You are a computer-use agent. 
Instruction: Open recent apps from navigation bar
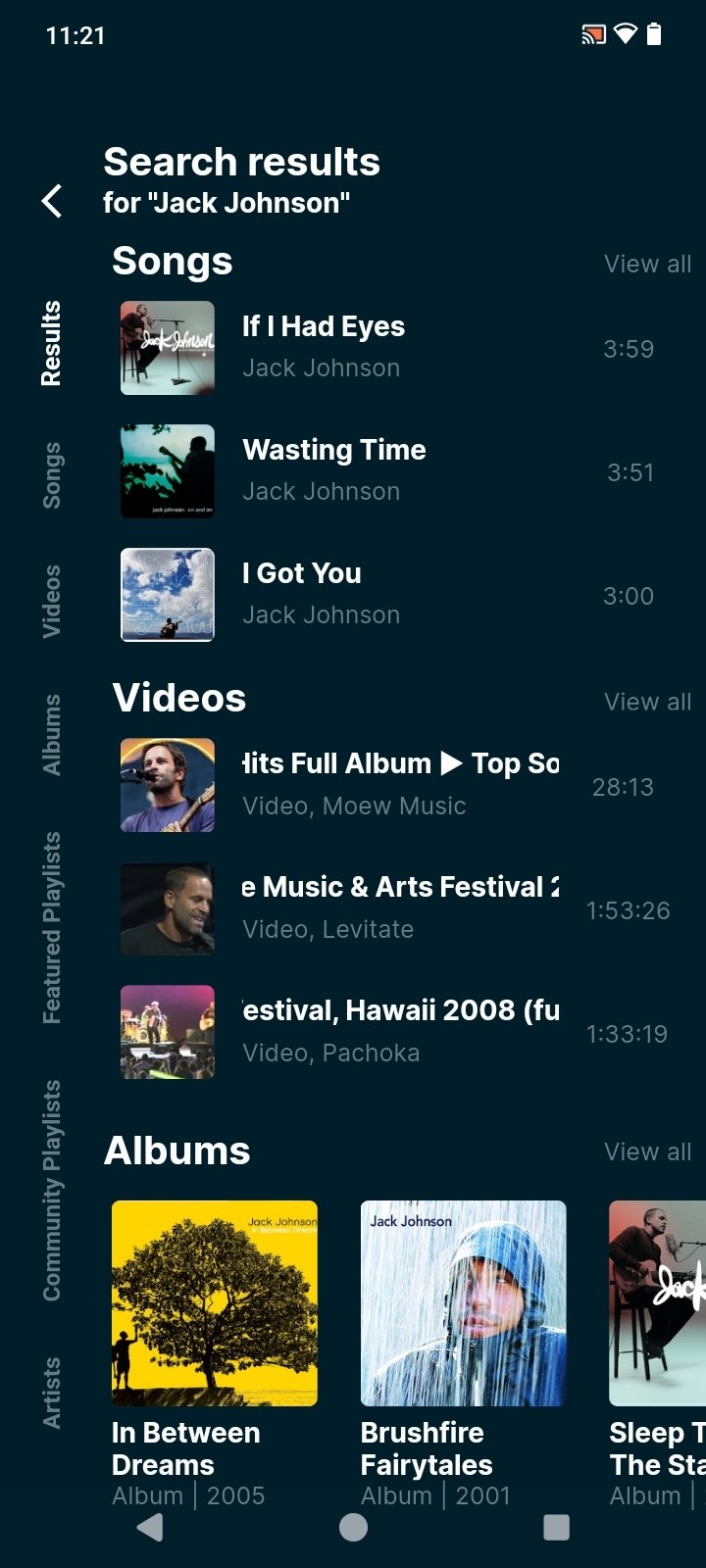(x=556, y=1527)
